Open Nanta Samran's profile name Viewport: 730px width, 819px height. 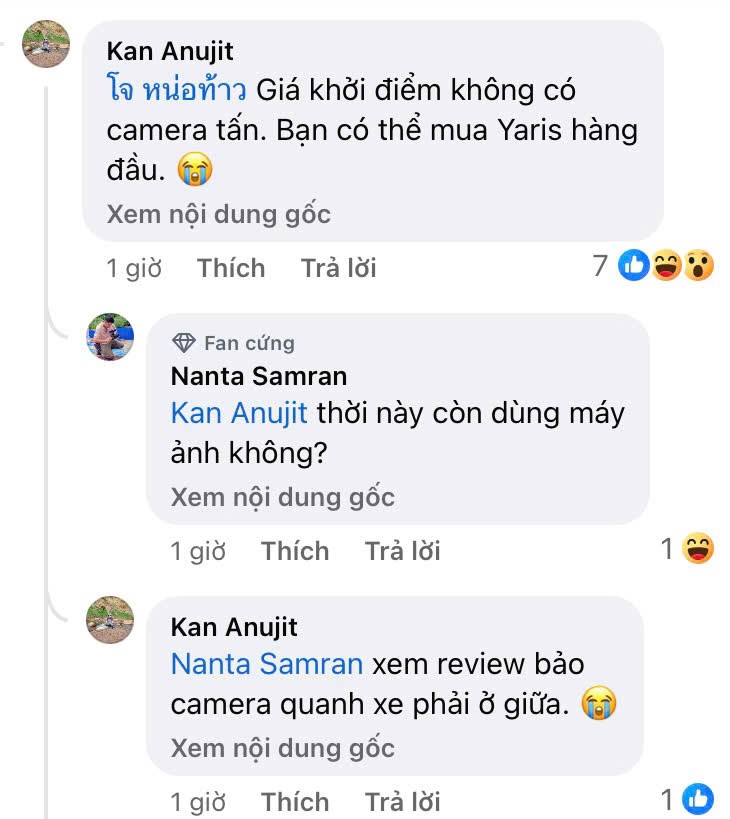259,376
